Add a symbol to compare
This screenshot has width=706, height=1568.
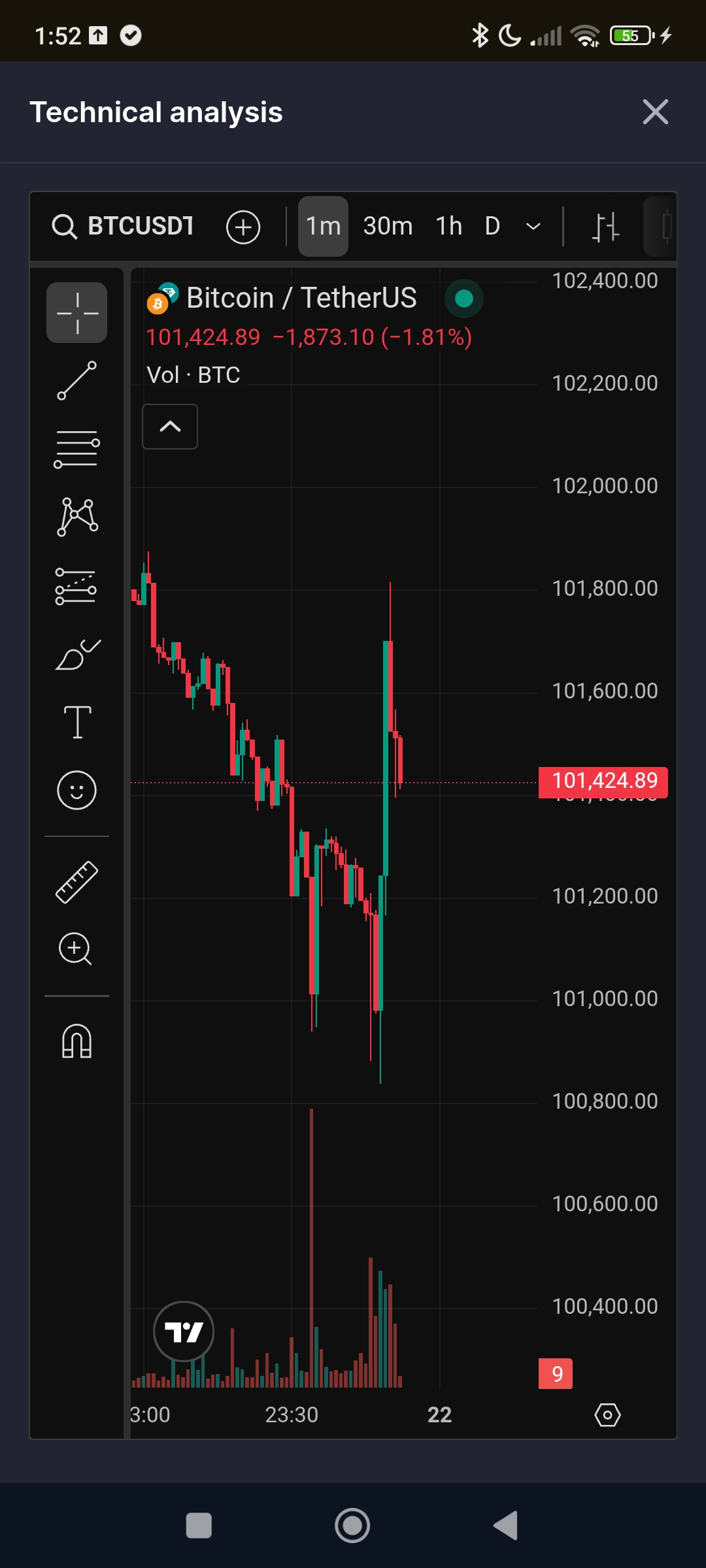click(x=243, y=227)
